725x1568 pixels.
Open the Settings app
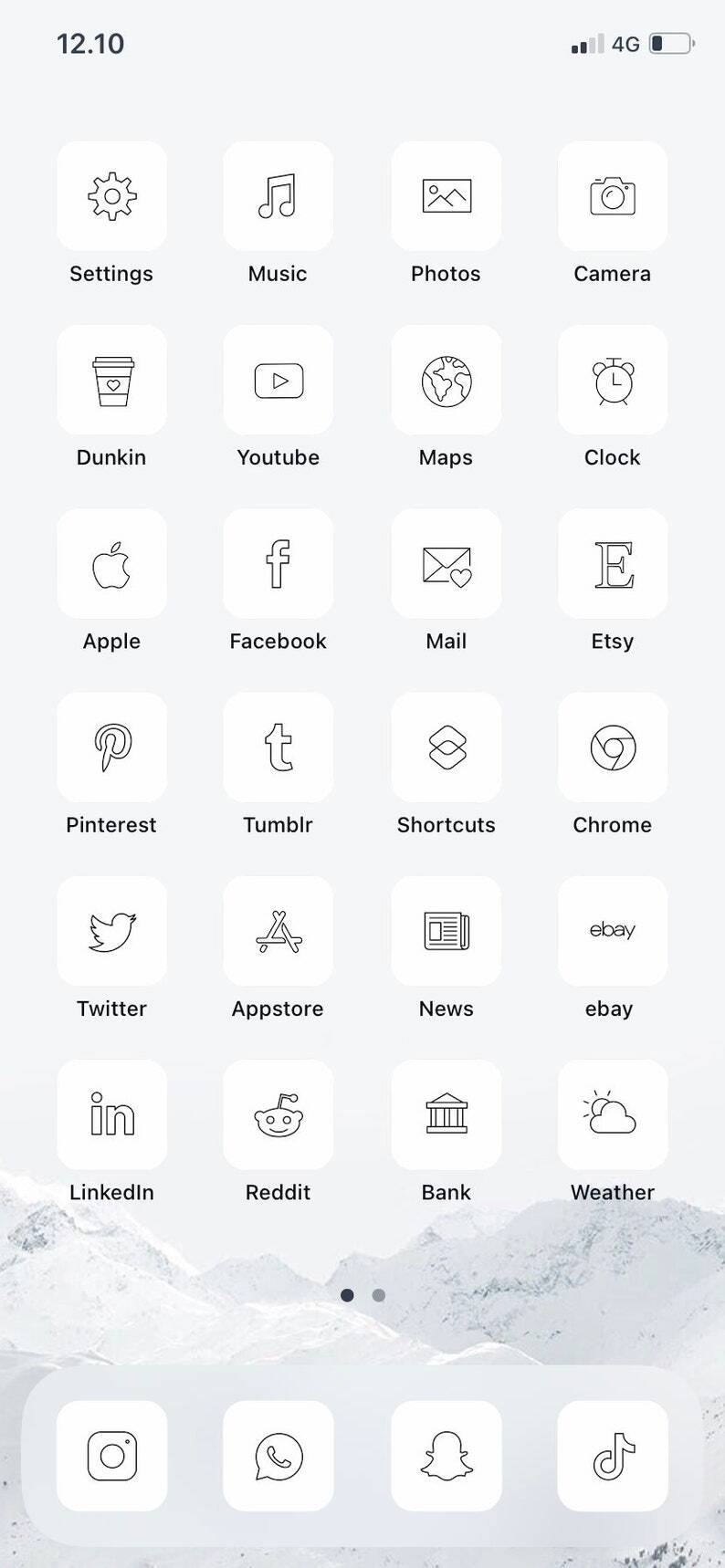click(x=111, y=196)
